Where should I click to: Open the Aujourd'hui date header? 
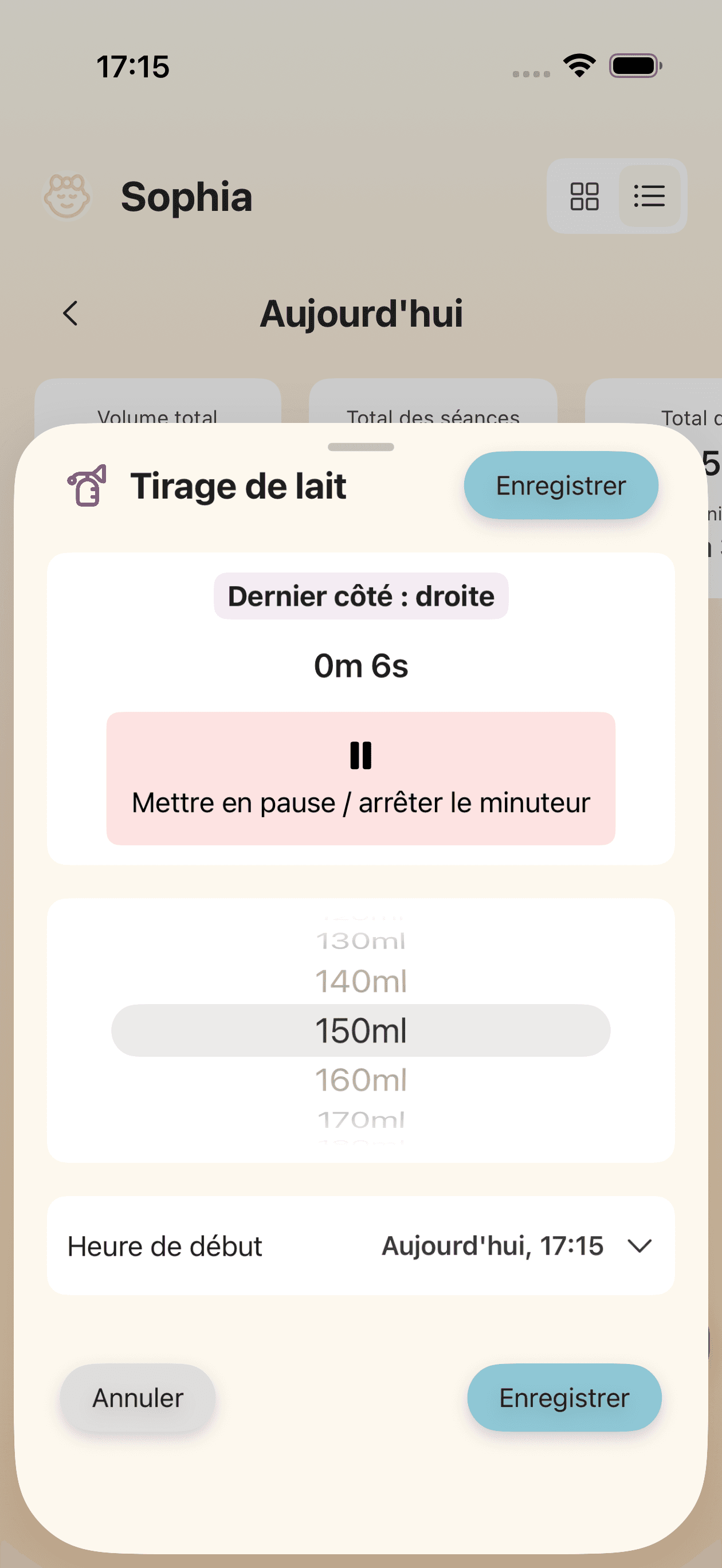pyautogui.click(x=362, y=313)
